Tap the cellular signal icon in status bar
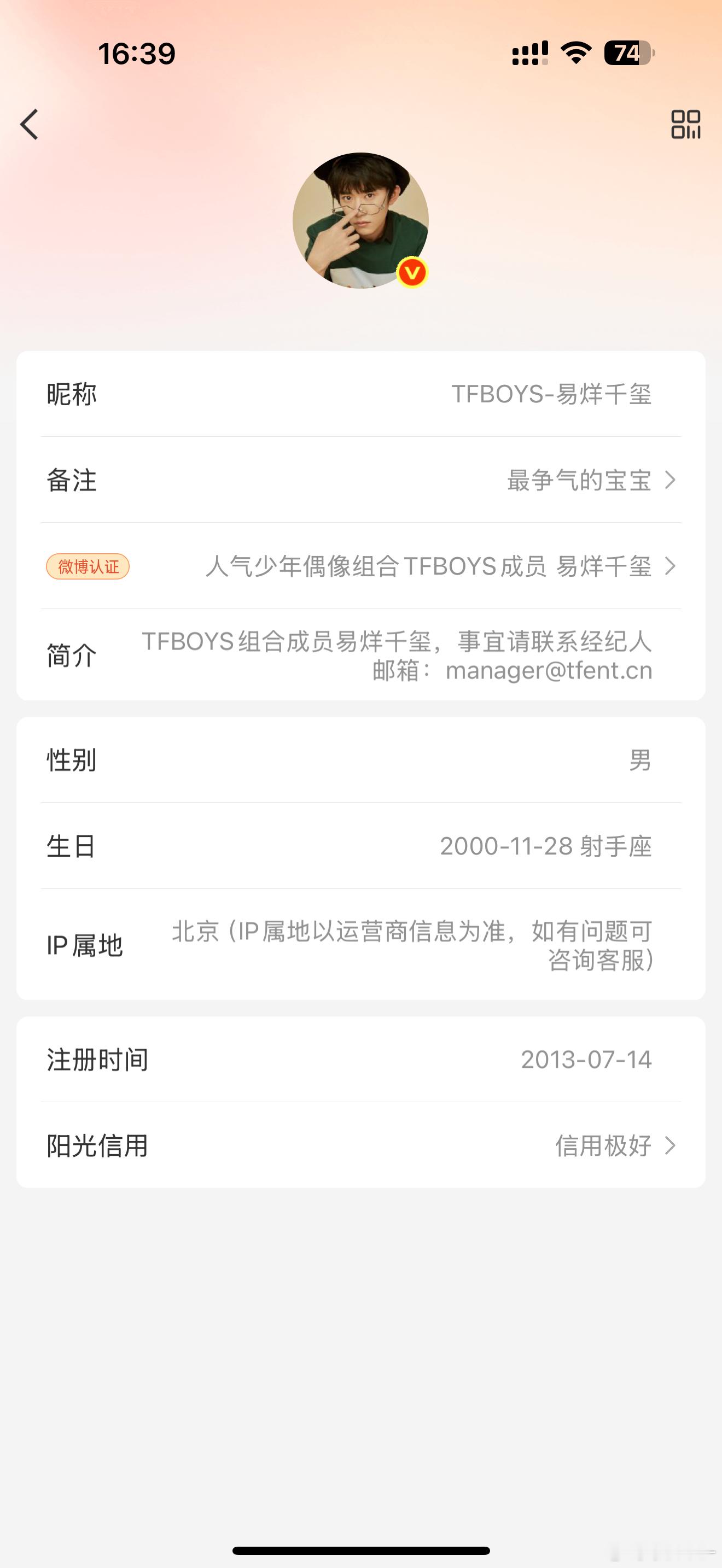This screenshot has height=1568, width=722. click(x=528, y=54)
